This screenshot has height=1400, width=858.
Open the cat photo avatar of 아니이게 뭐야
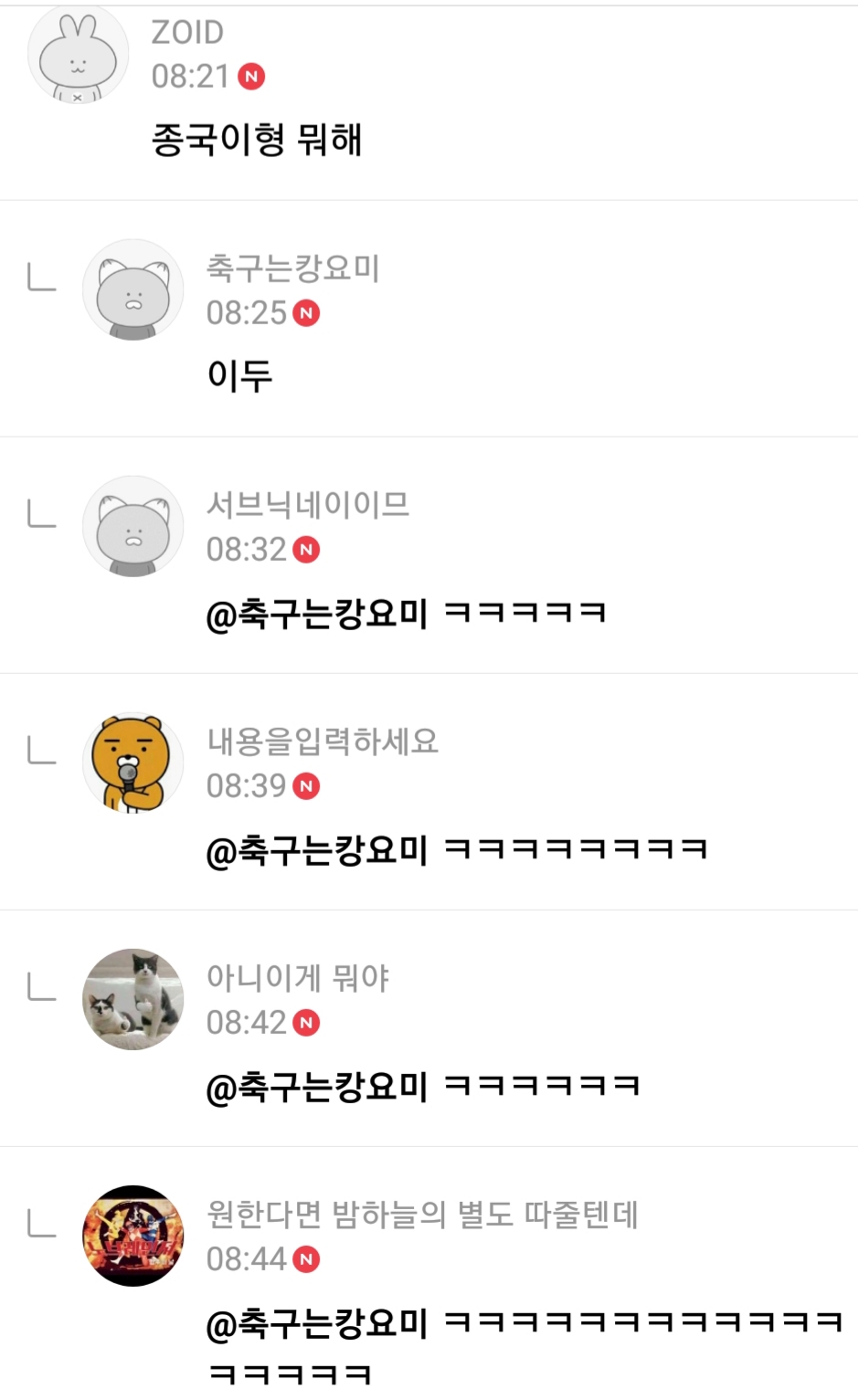132,999
